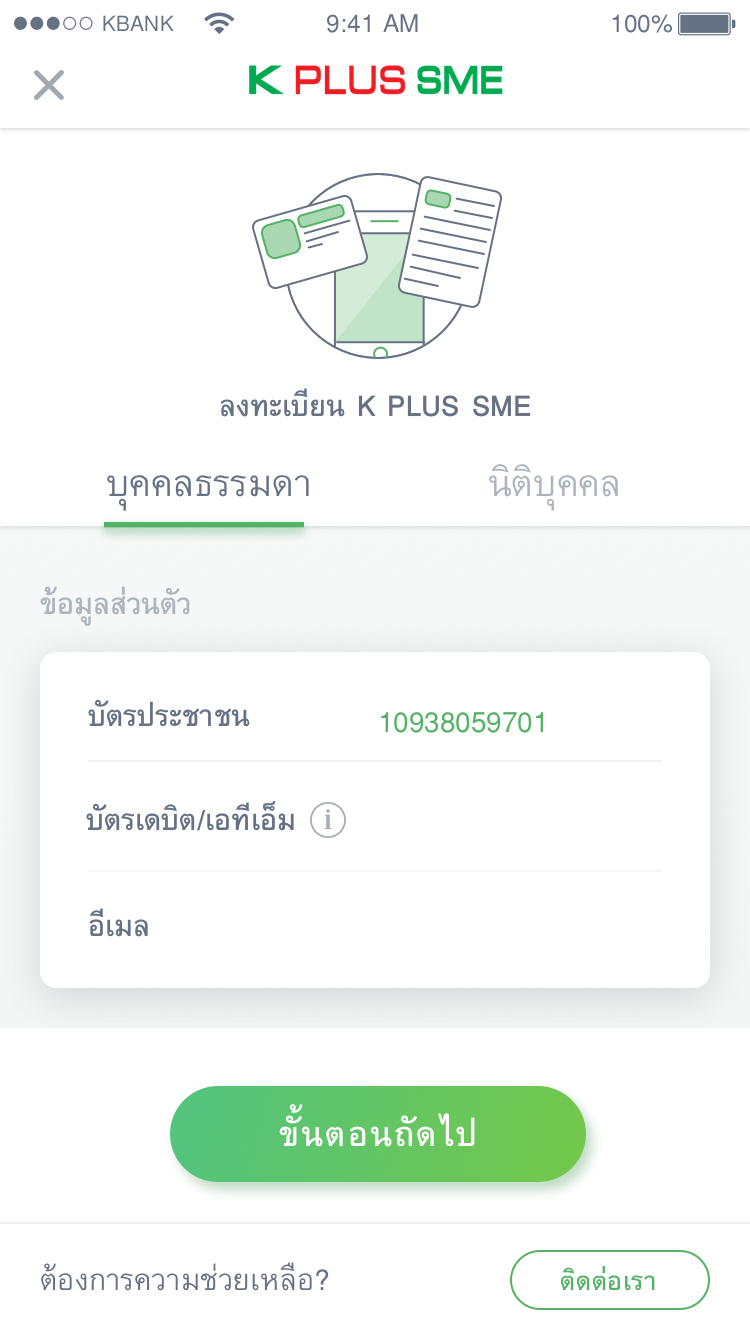Select the บุคคลธรรมดา tab

208,485
